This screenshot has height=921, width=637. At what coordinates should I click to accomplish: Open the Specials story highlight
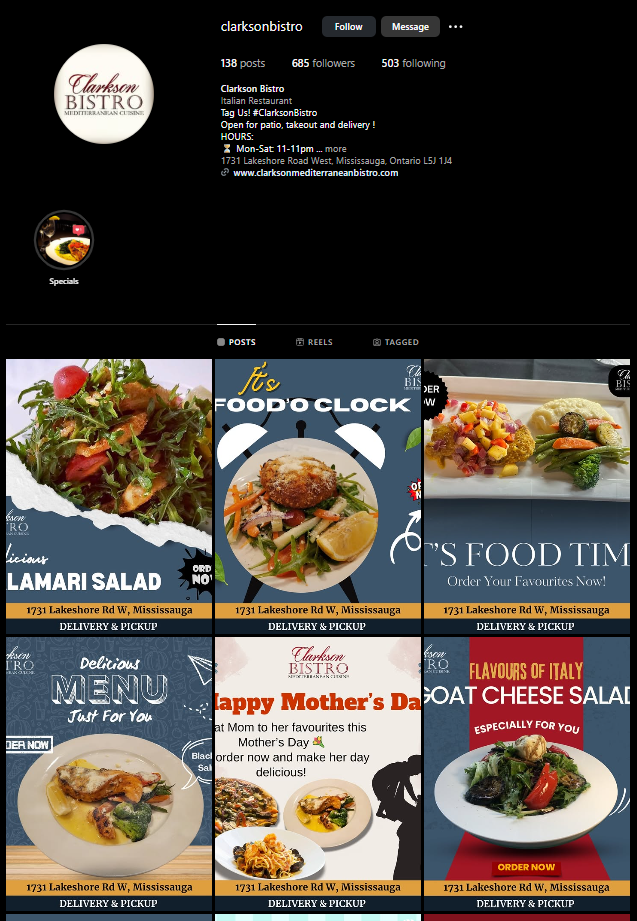click(64, 240)
